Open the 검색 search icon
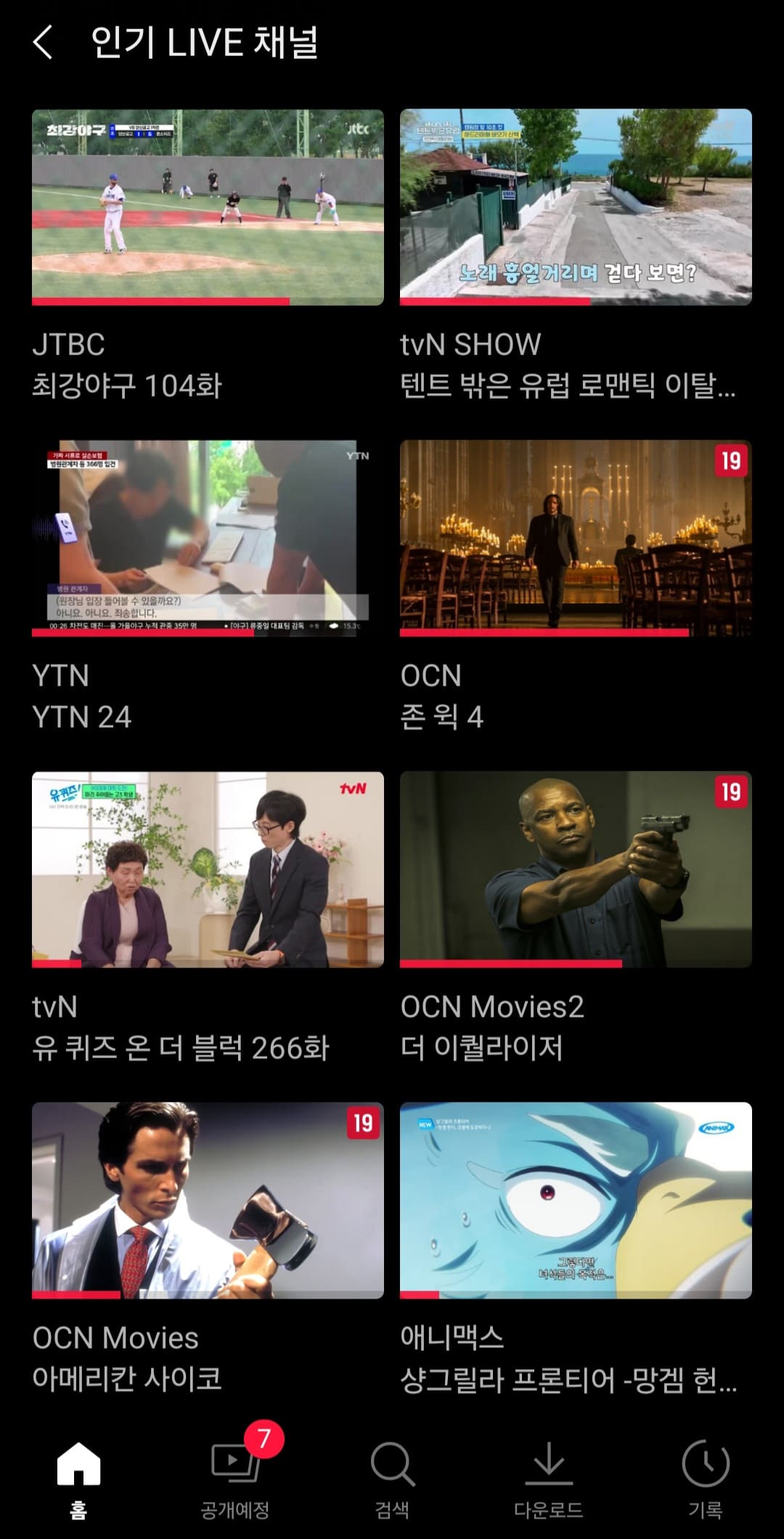 [x=392, y=1466]
